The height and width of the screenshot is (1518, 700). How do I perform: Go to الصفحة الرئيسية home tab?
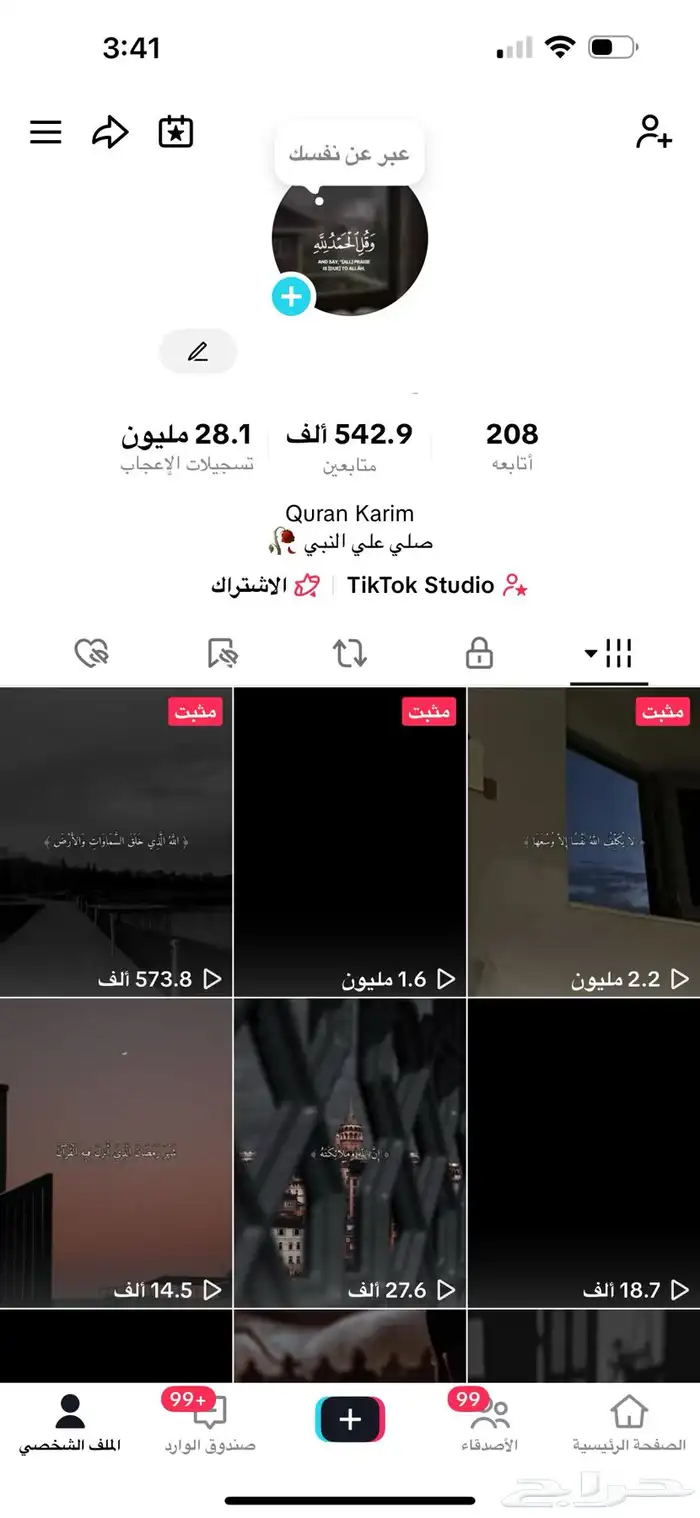point(629,1422)
